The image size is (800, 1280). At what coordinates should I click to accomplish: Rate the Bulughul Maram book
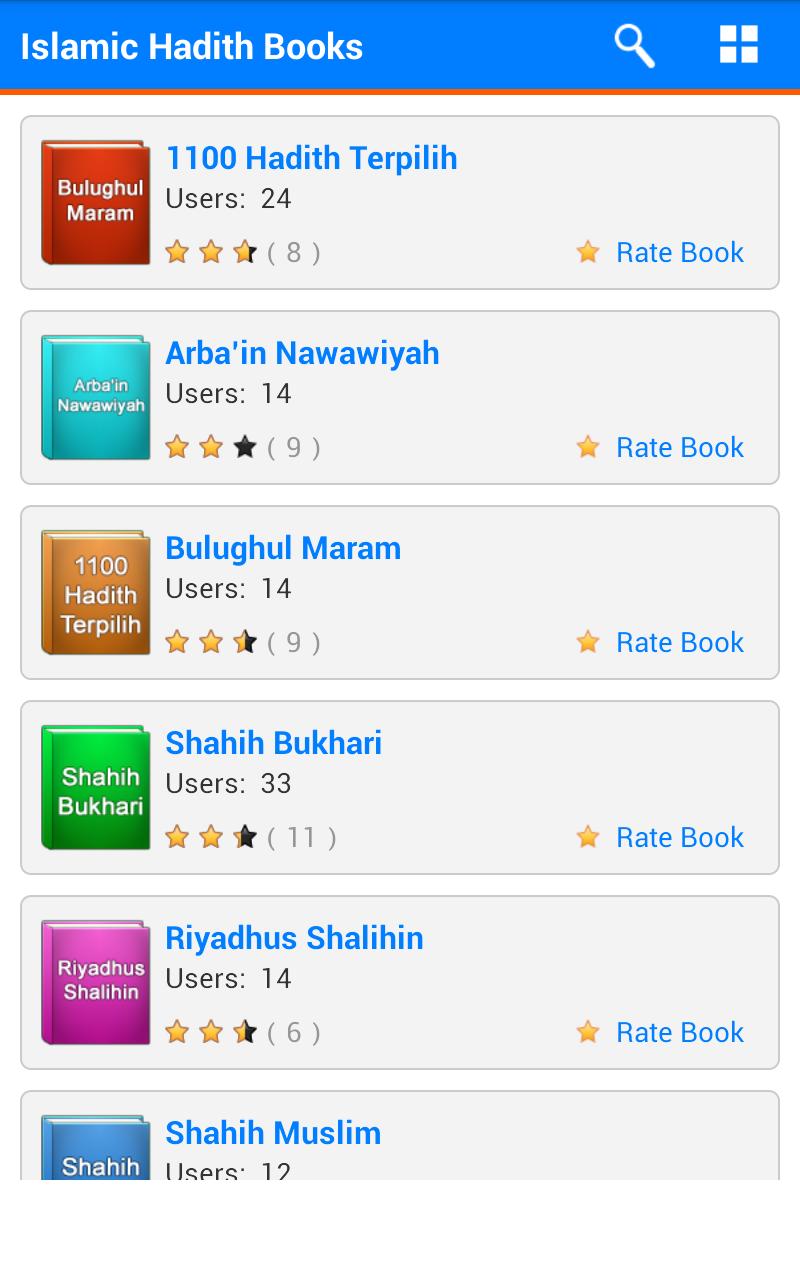point(680,642)
